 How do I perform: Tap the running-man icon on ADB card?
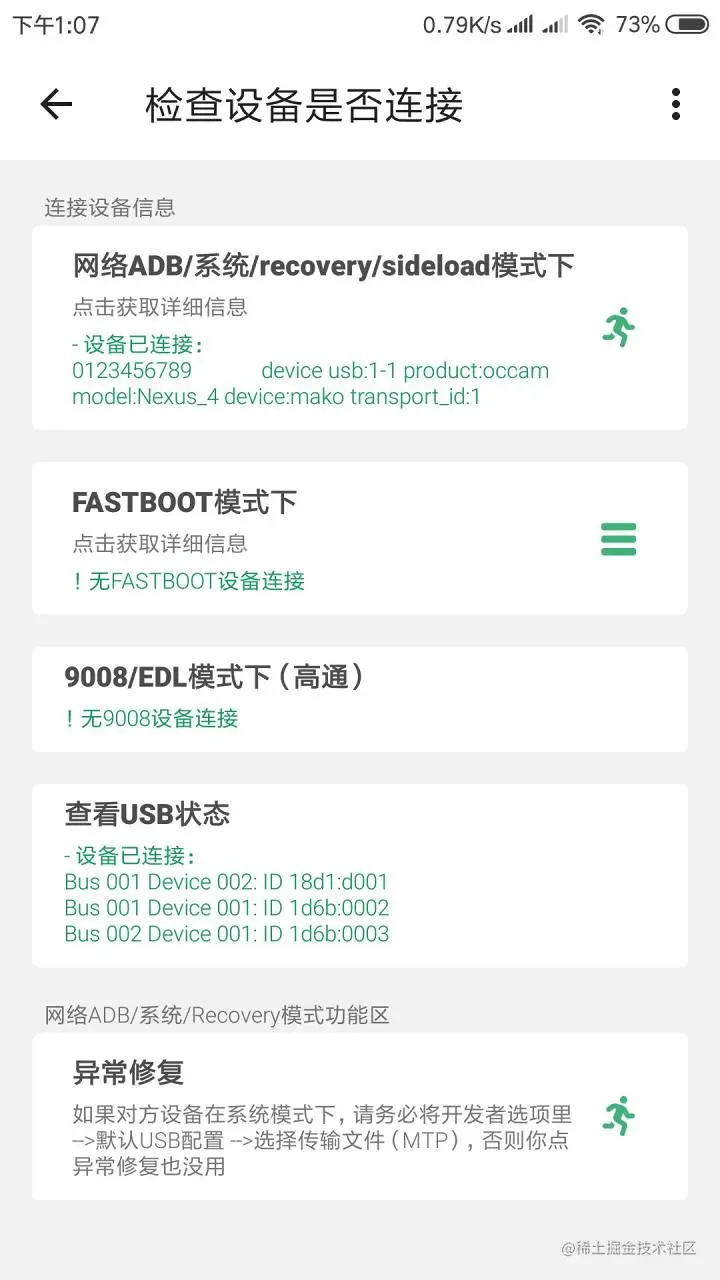tap(619, 327)
